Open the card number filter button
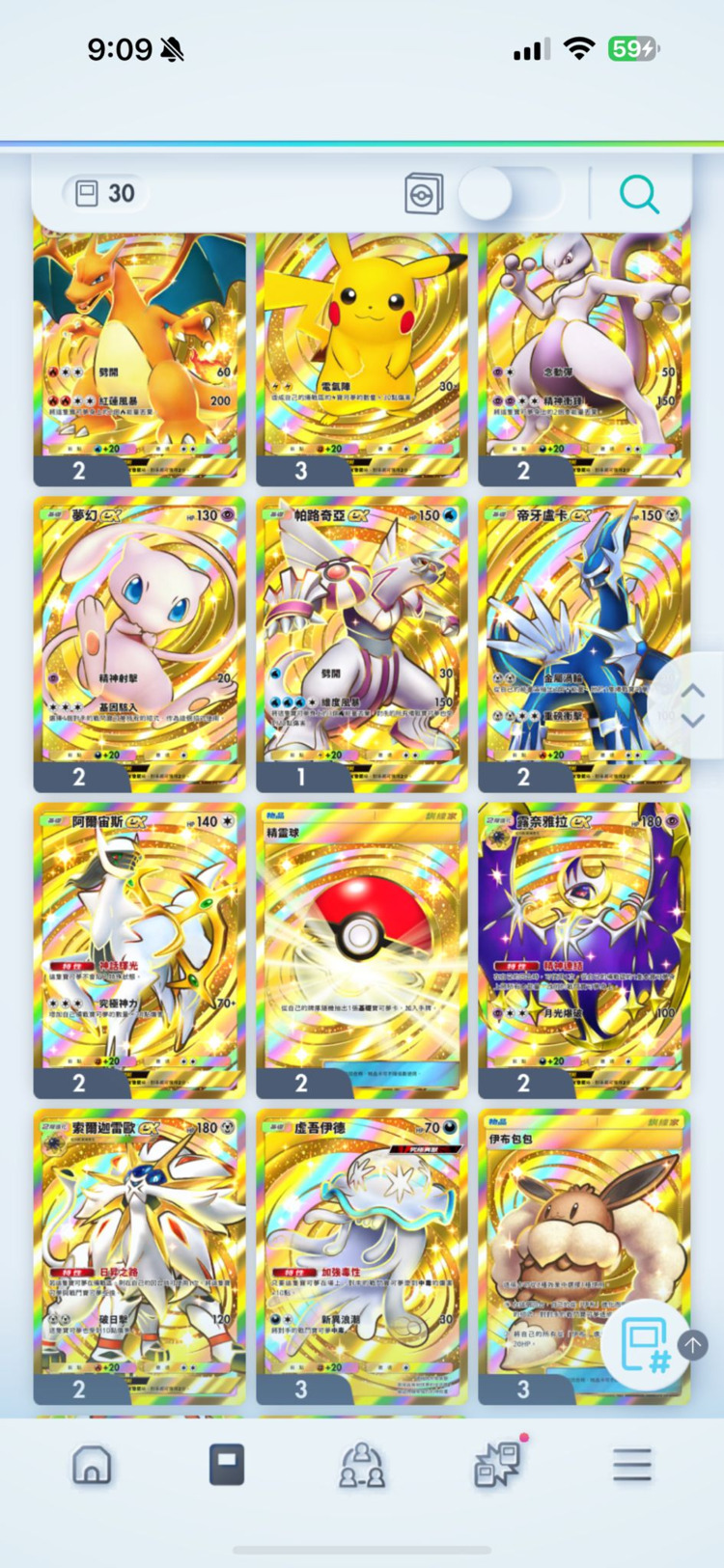This screenshot has width=724, height=1568. tap(645, 1345)
